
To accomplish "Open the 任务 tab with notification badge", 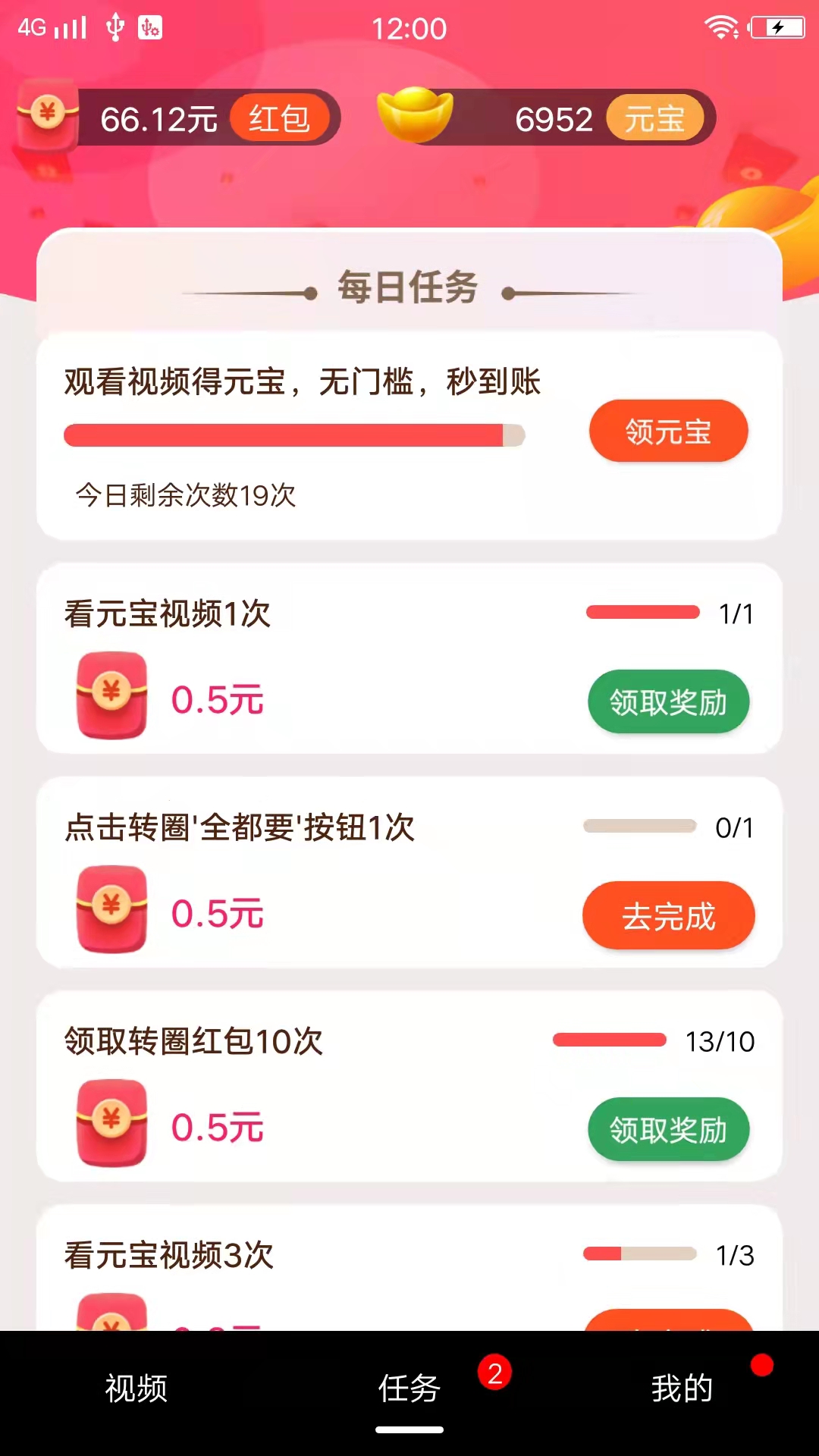I will coord(409,1389).
